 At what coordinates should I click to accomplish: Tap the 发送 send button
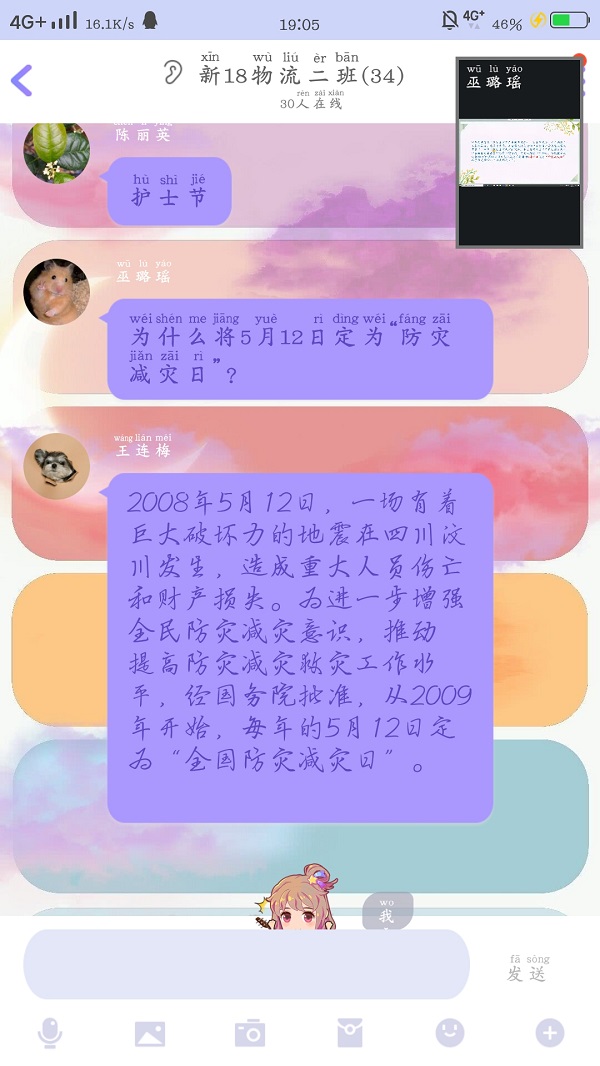click(528, 968)
